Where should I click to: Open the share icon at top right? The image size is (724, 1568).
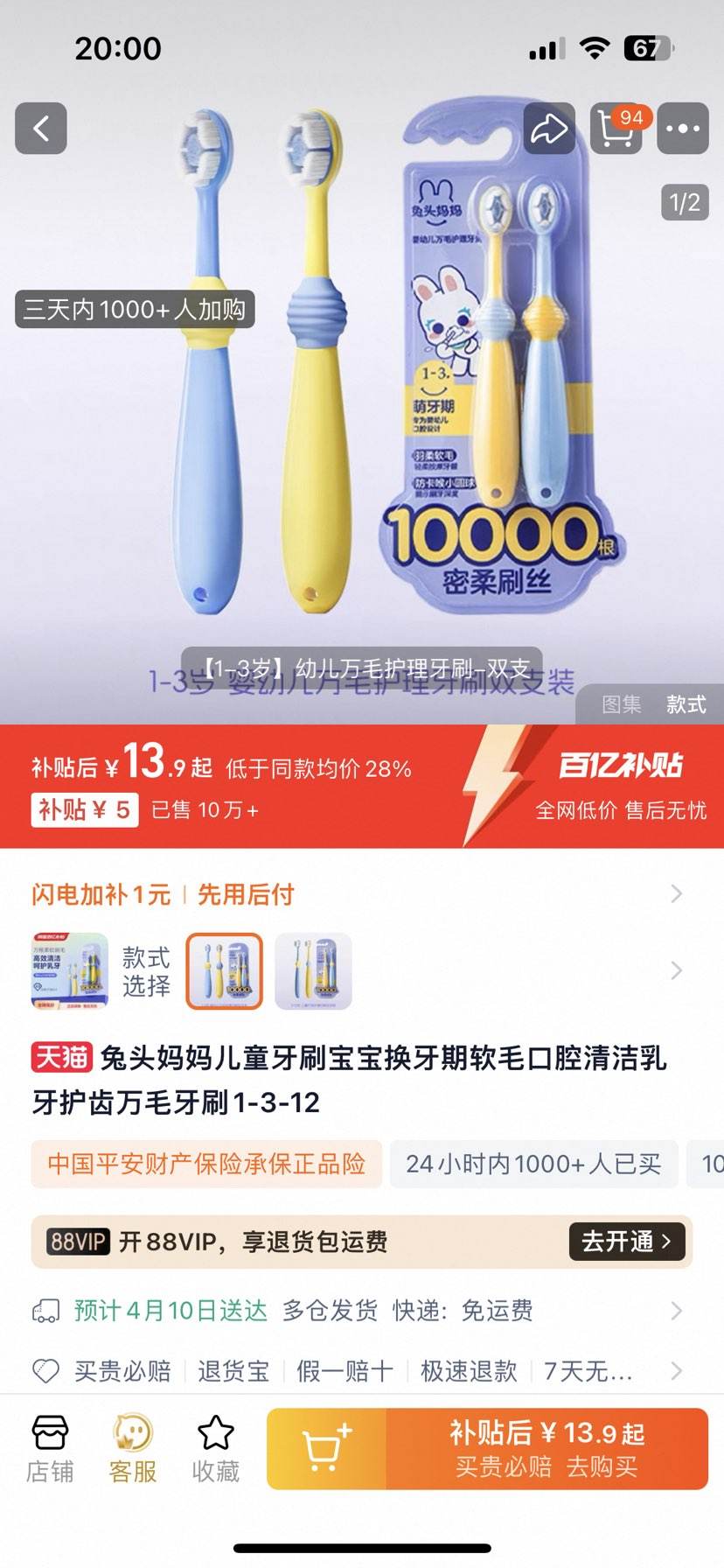click(549, 128)
